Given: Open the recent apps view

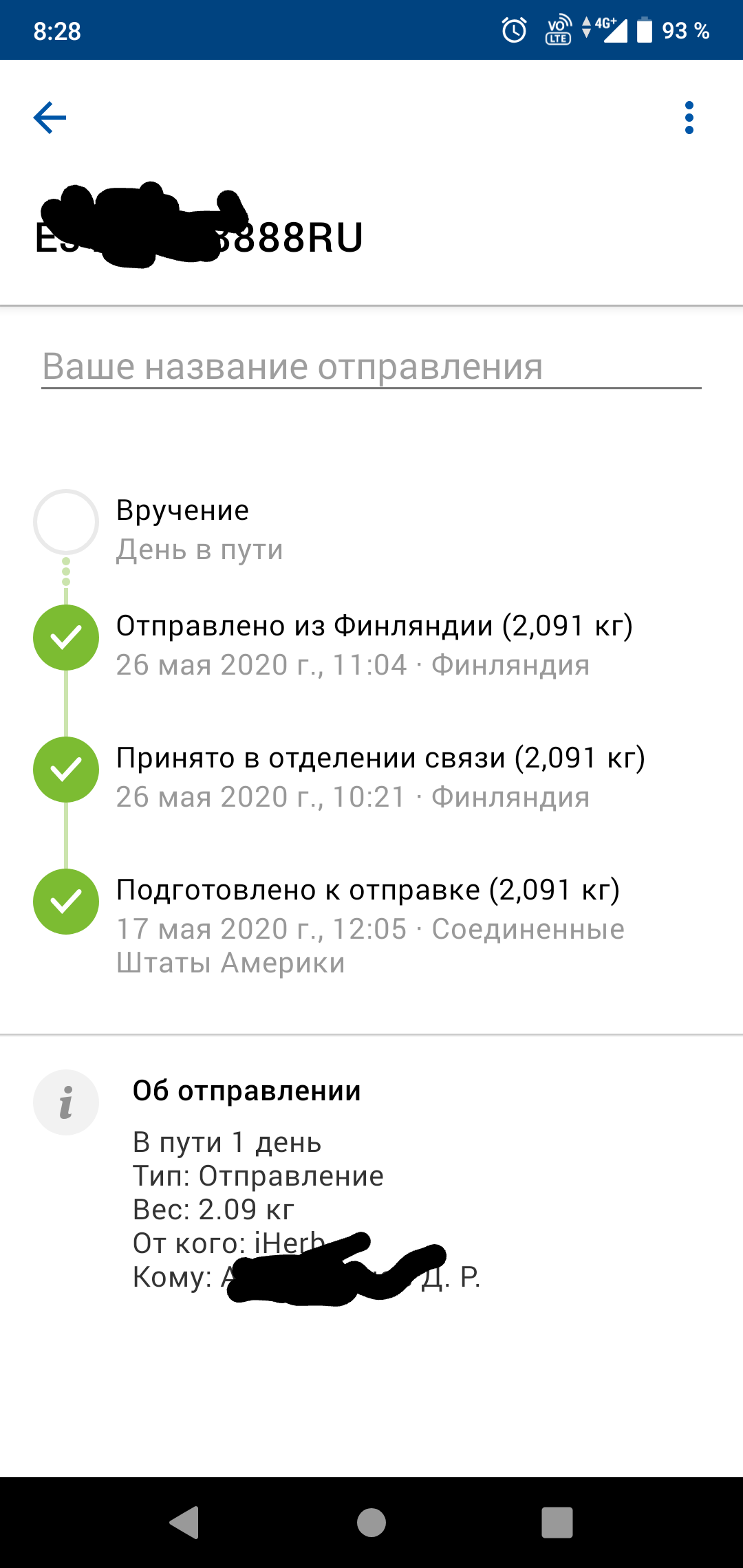Looking at the screenshot, I should coord(557,1522).
